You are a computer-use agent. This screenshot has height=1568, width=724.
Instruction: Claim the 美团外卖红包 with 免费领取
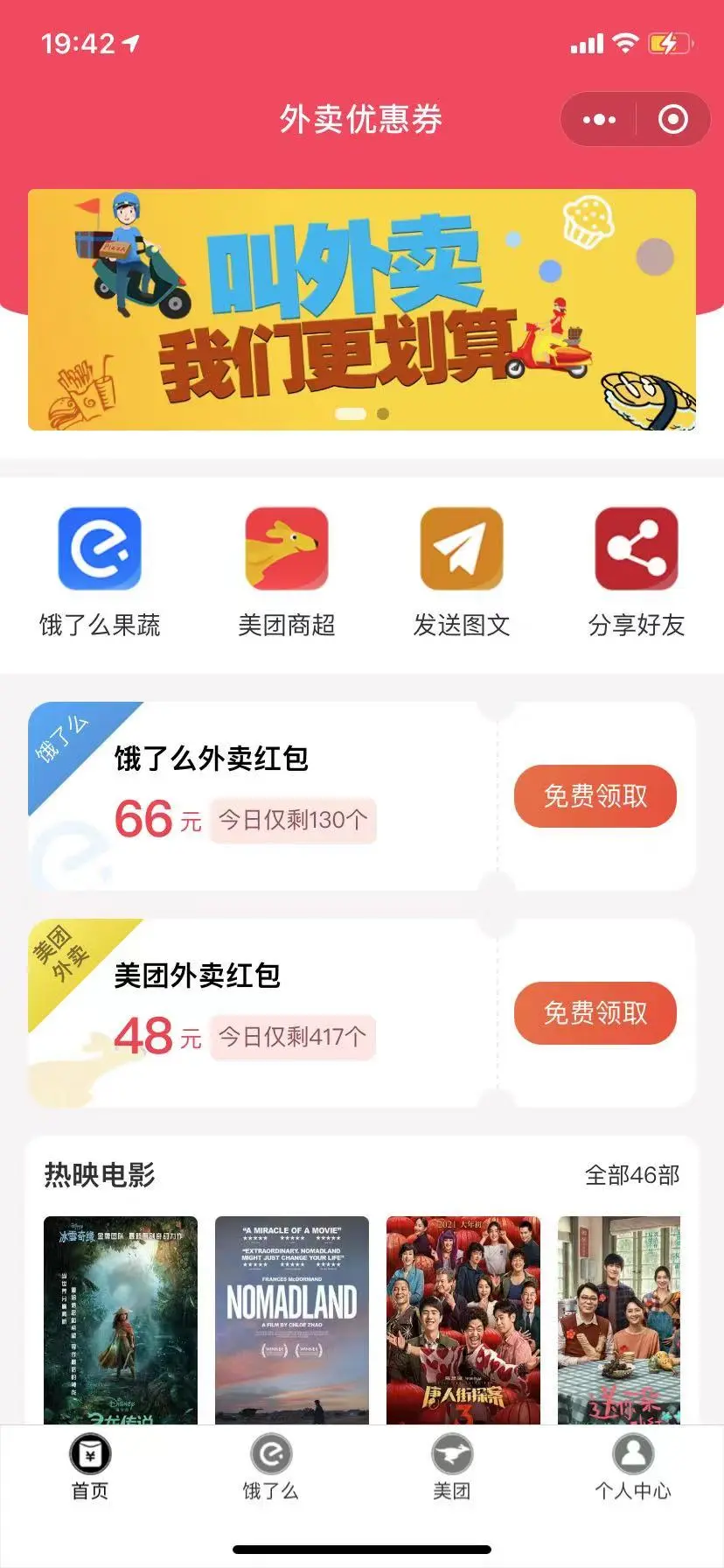coord(595,1013)
